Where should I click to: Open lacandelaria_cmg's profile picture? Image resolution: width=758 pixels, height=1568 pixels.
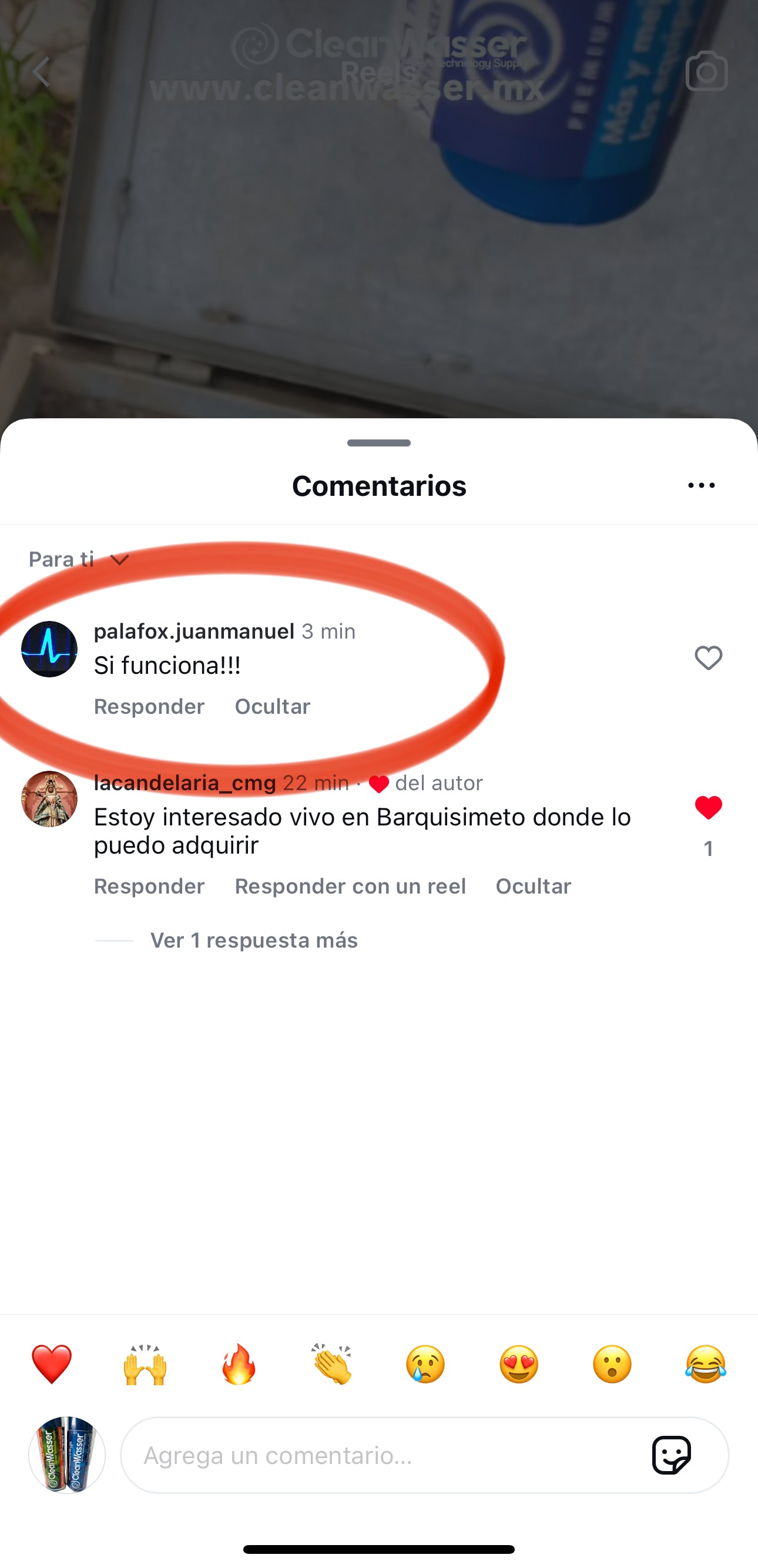(49, 799)
